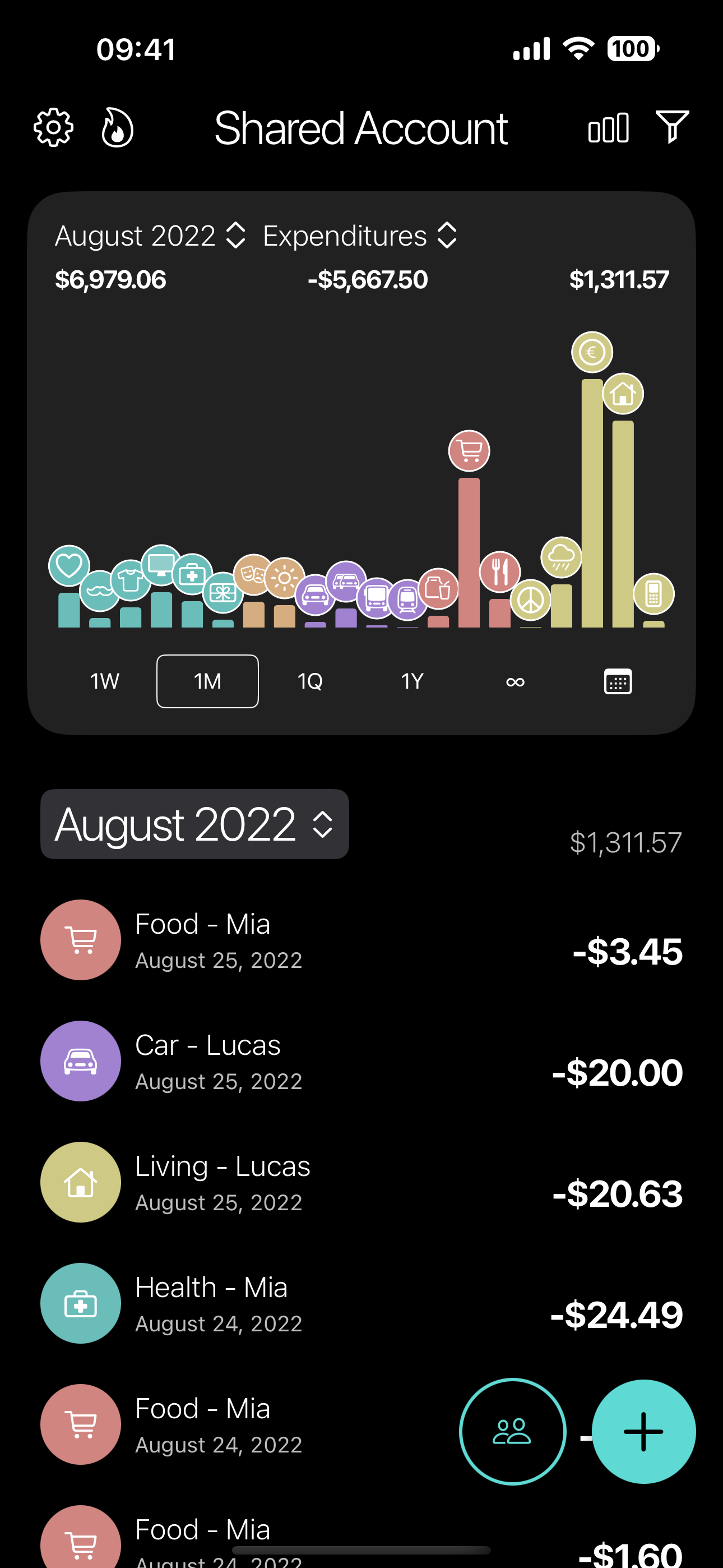
Task: Switch the chart range to 1W
Action: pyautogui.click(x=105, y=681)
